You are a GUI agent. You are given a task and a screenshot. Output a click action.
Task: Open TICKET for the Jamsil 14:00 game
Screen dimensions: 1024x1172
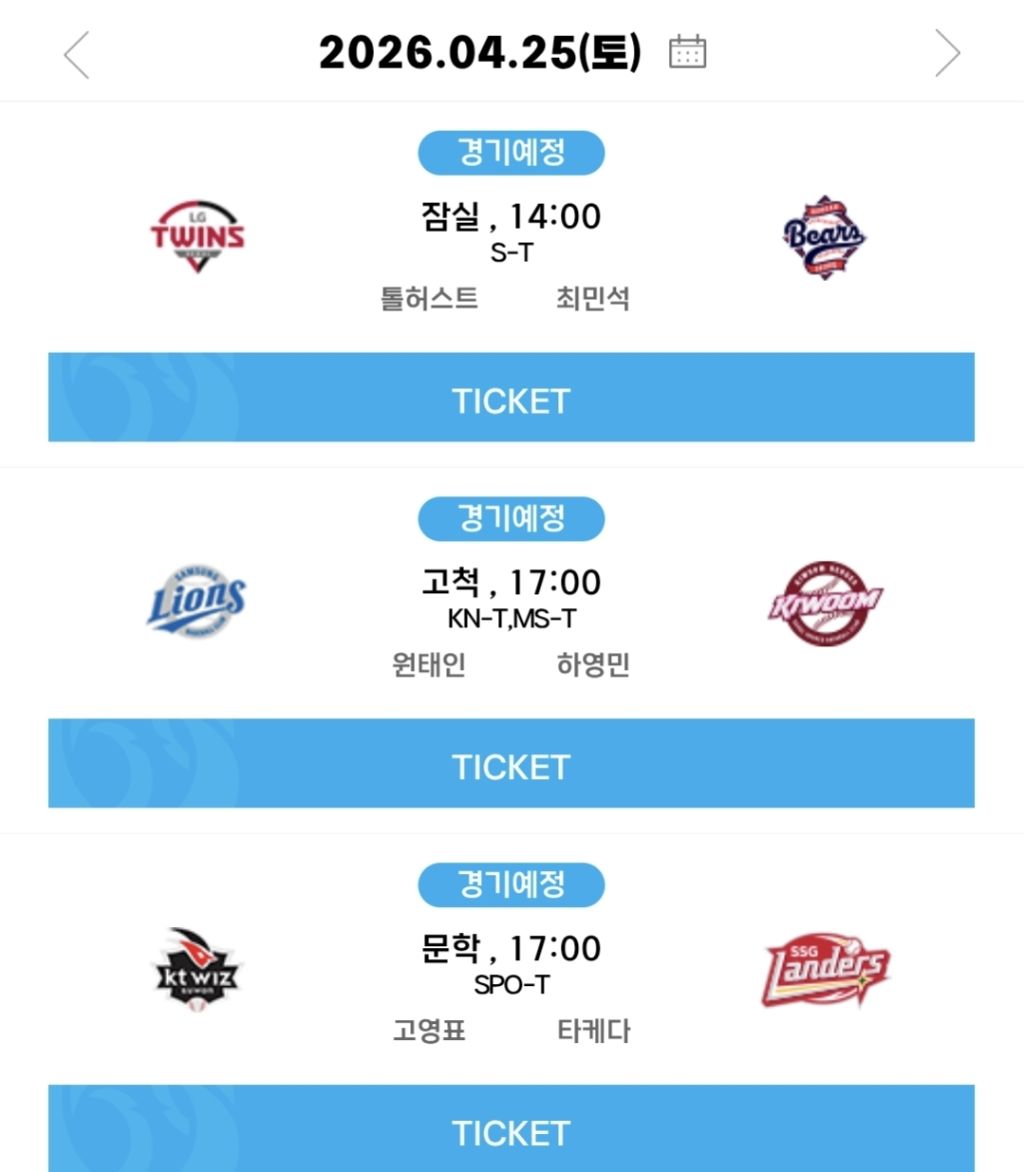click(512, 397)
